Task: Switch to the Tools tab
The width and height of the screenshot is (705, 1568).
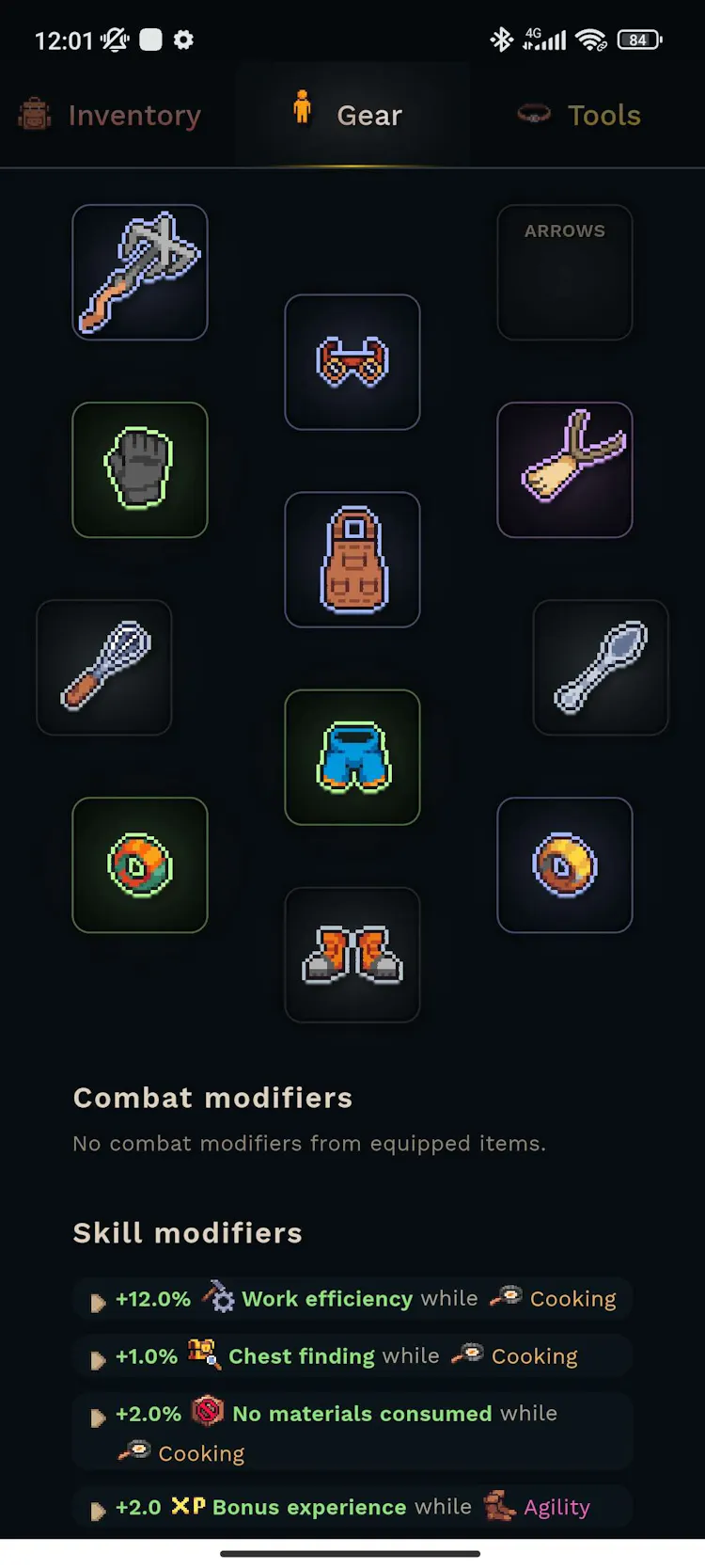Action: click(x=581, y=116)
